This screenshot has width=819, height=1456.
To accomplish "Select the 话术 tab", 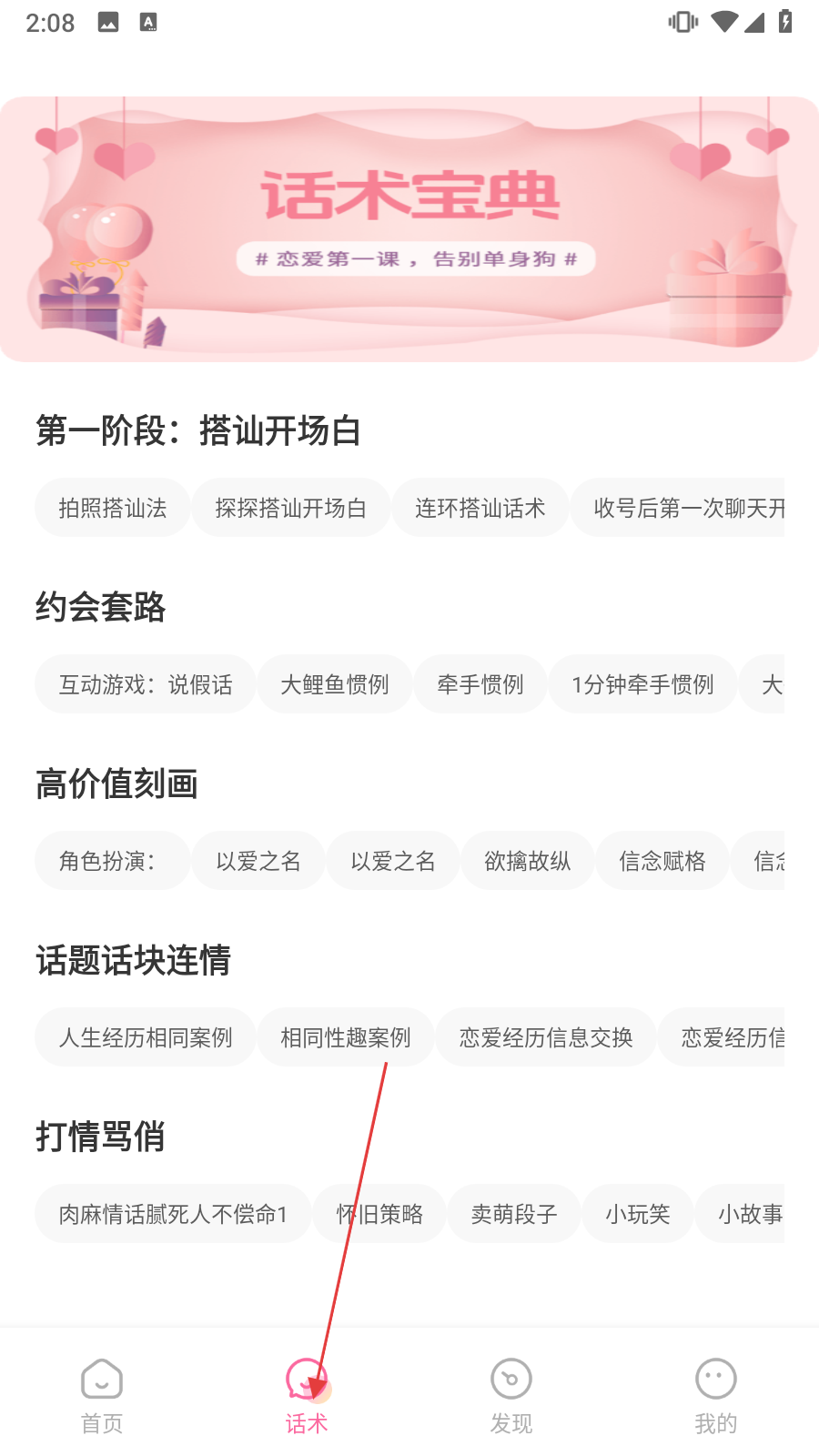I will point(307,1397).
